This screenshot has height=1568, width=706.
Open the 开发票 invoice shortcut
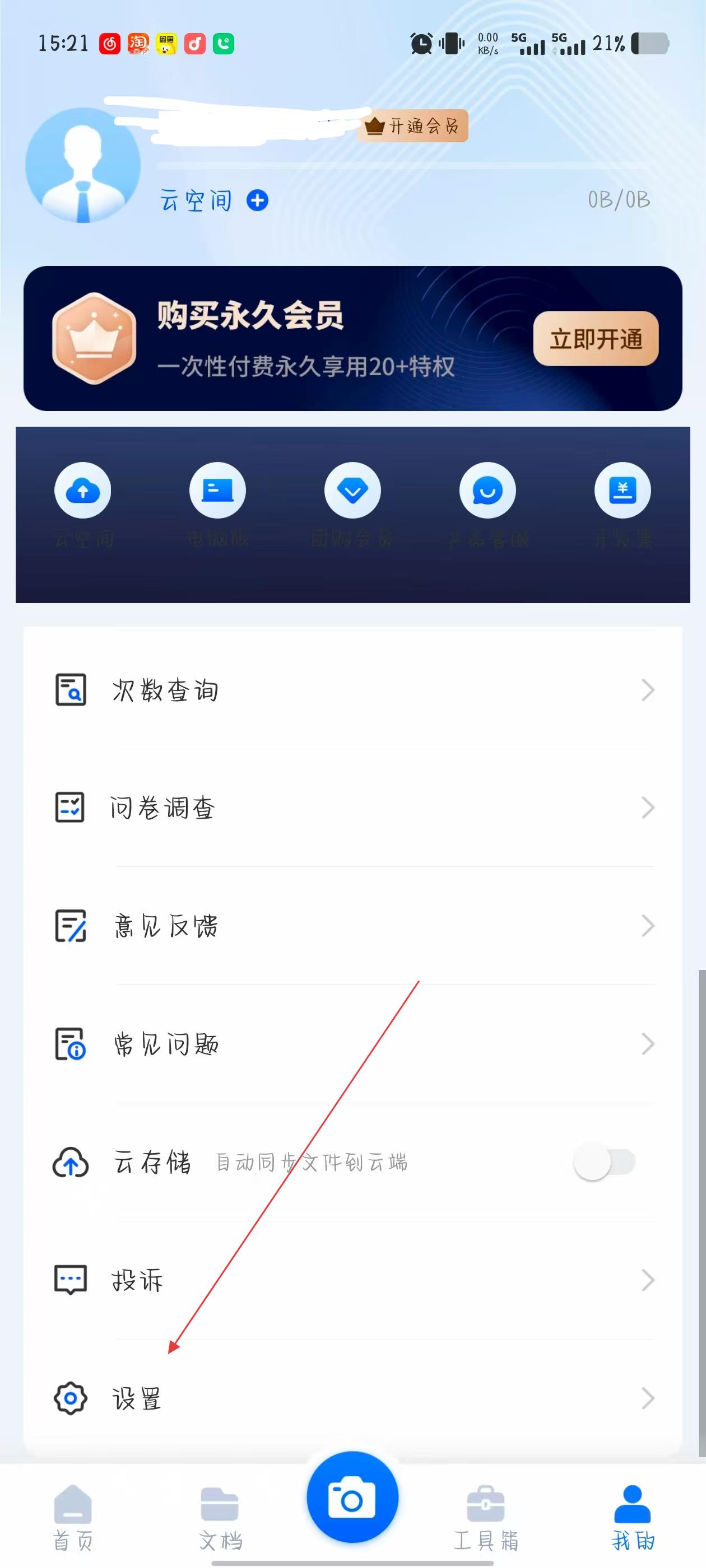click(x=622, y=491)
